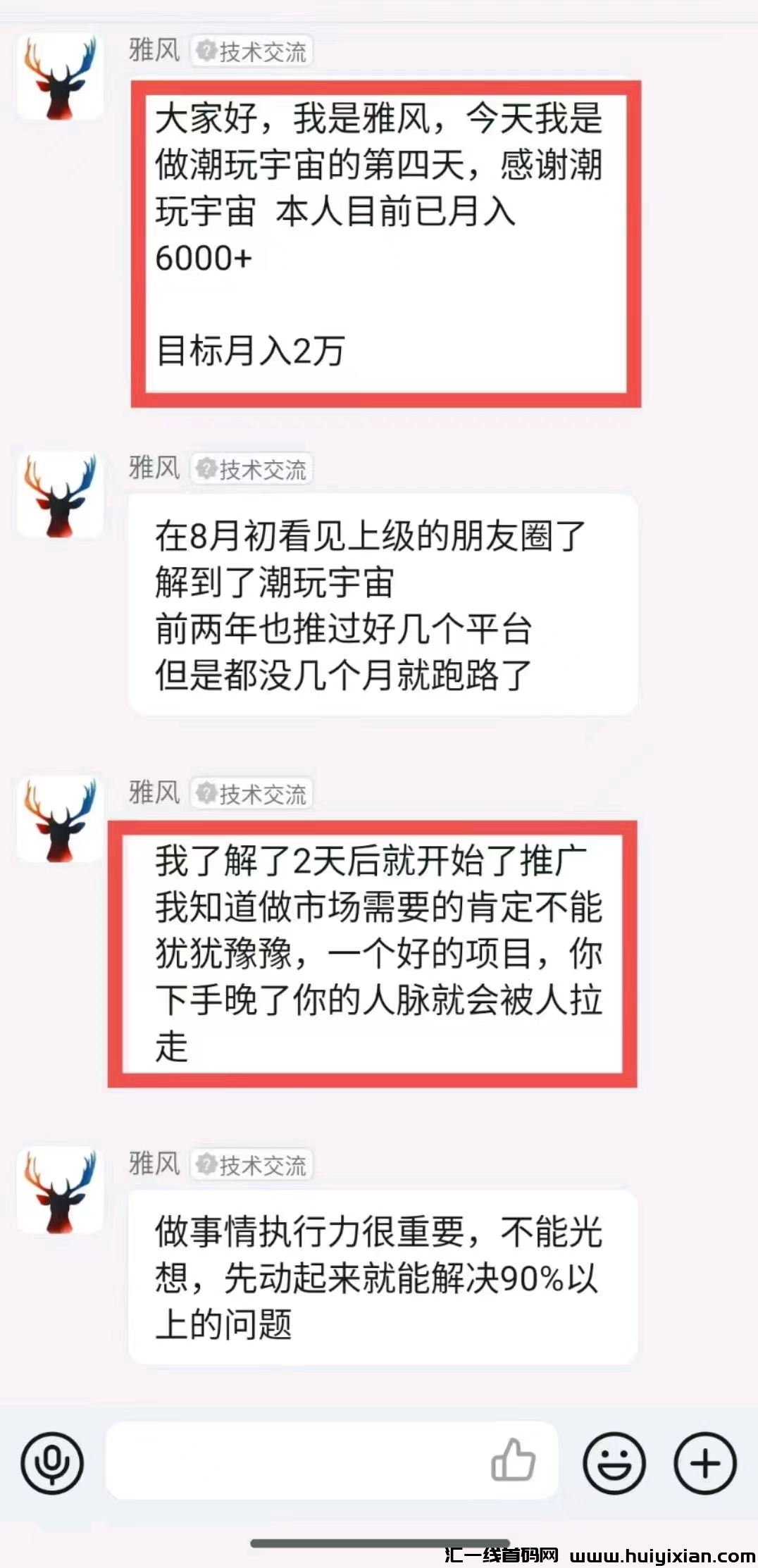This screenshot has width=758, height=1568.
Task: Open 雅风's avatar beside the 在8月初 message
Action: coord(61,494)
